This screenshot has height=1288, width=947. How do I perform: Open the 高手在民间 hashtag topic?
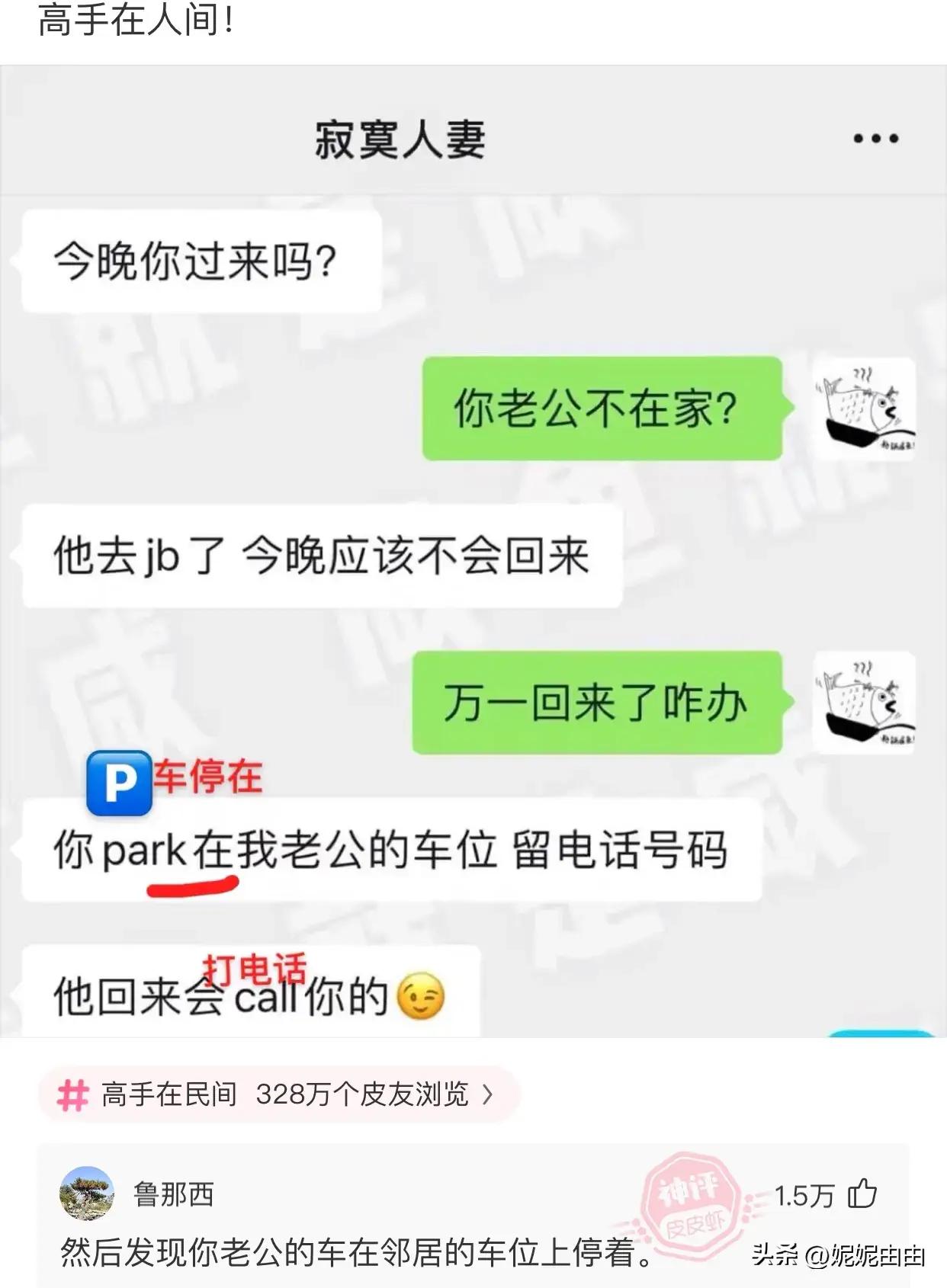tap(278, 1094)
